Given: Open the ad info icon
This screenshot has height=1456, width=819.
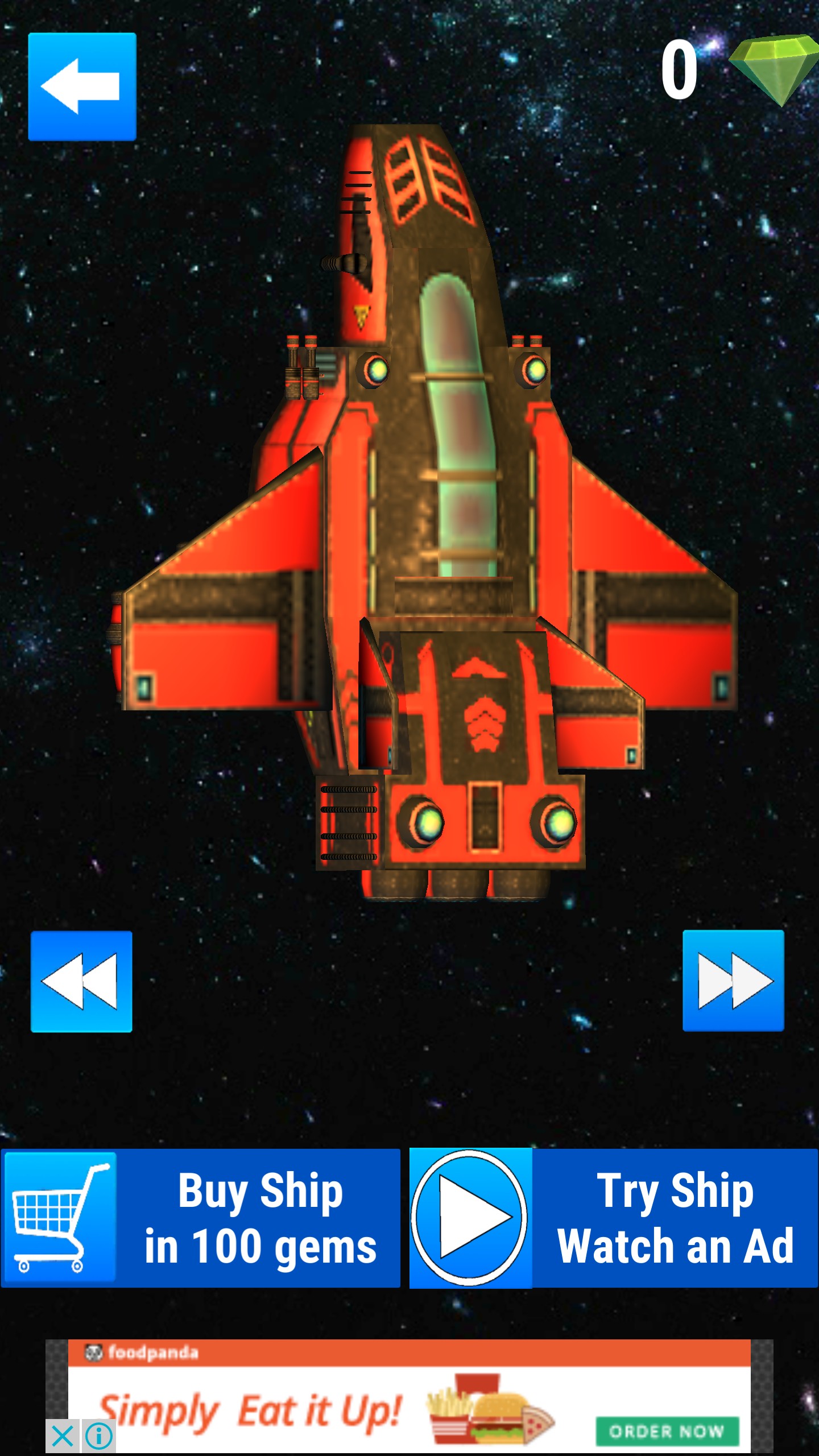Looking at the screenshot, I should 99,1436.
